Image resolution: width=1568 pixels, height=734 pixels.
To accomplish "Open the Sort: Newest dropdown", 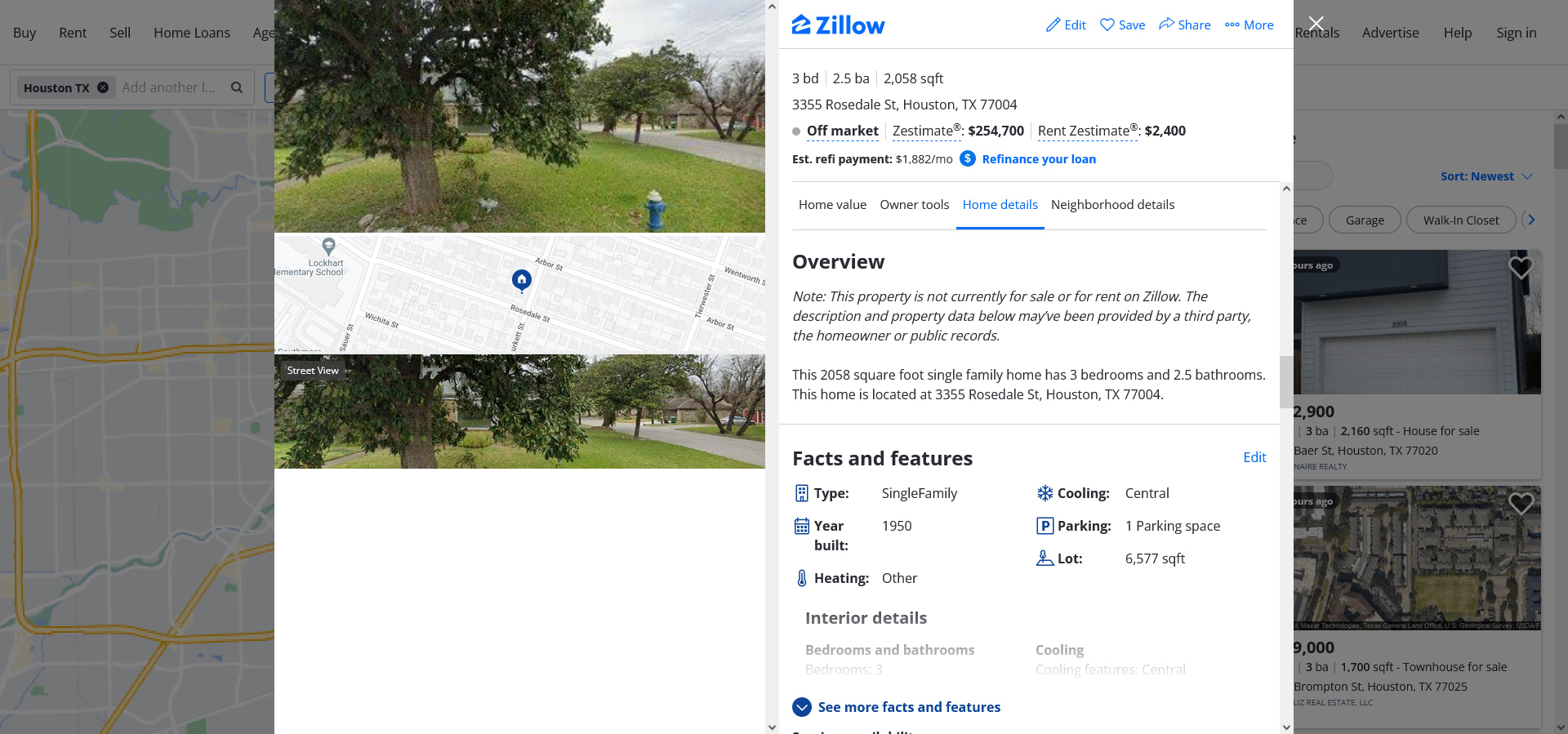I will pos(1486,176).
